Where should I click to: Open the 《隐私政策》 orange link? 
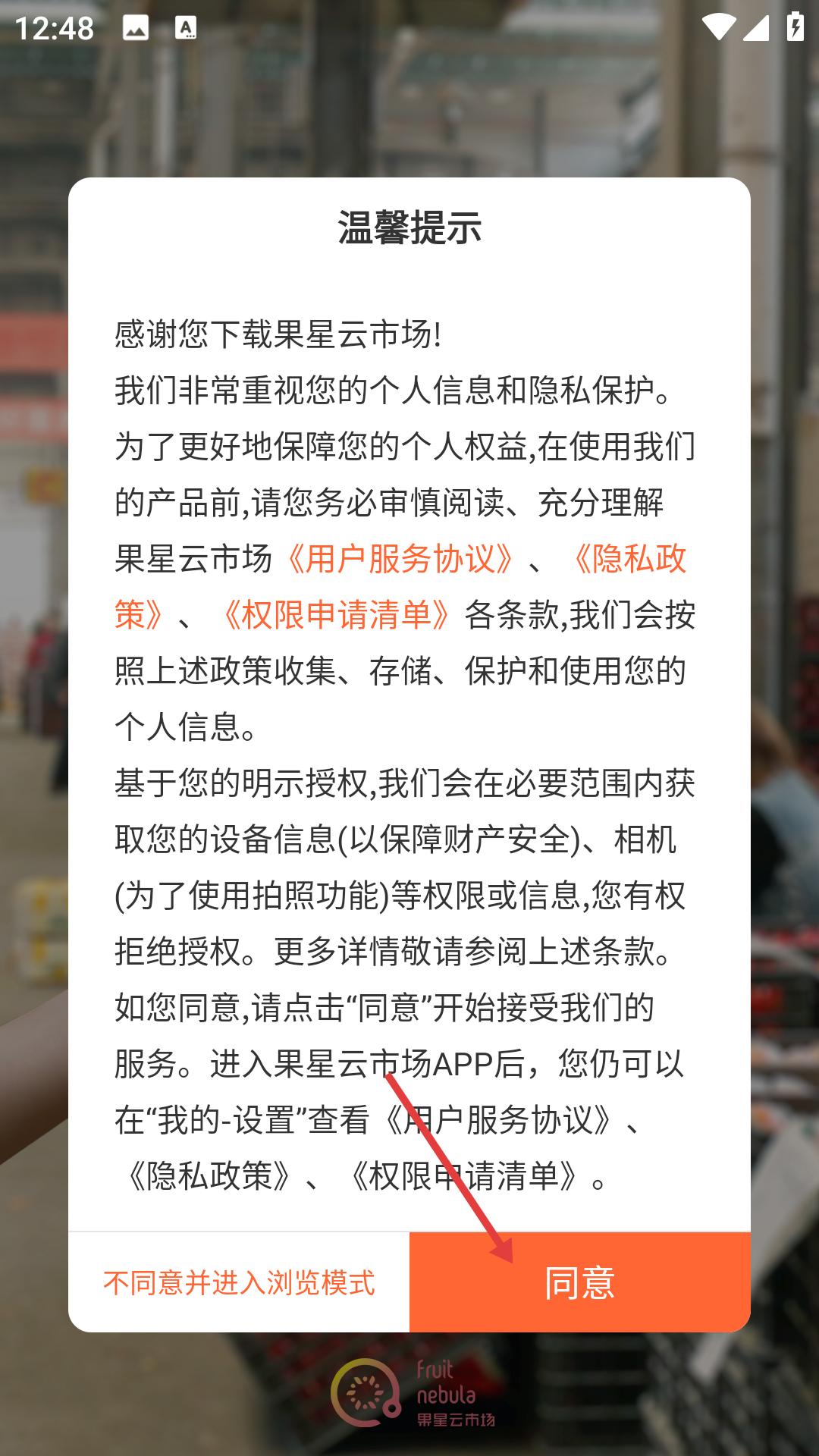tap(626, 559)
